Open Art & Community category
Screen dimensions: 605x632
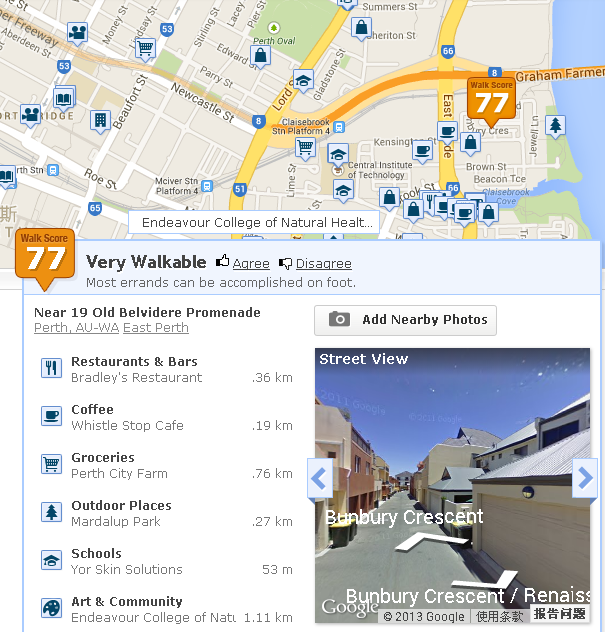[126, 602]
